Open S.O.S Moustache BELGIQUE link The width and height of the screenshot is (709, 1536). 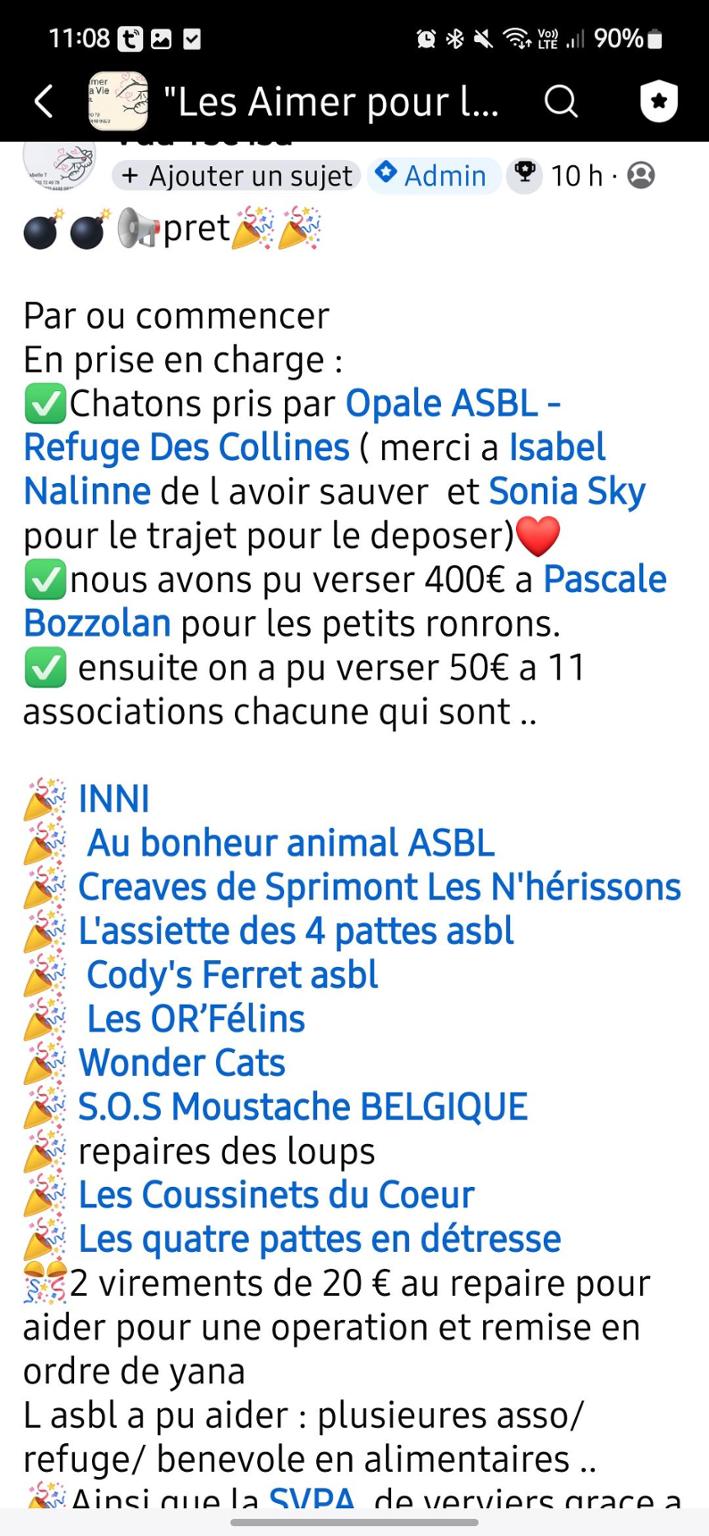(302, 1107)
